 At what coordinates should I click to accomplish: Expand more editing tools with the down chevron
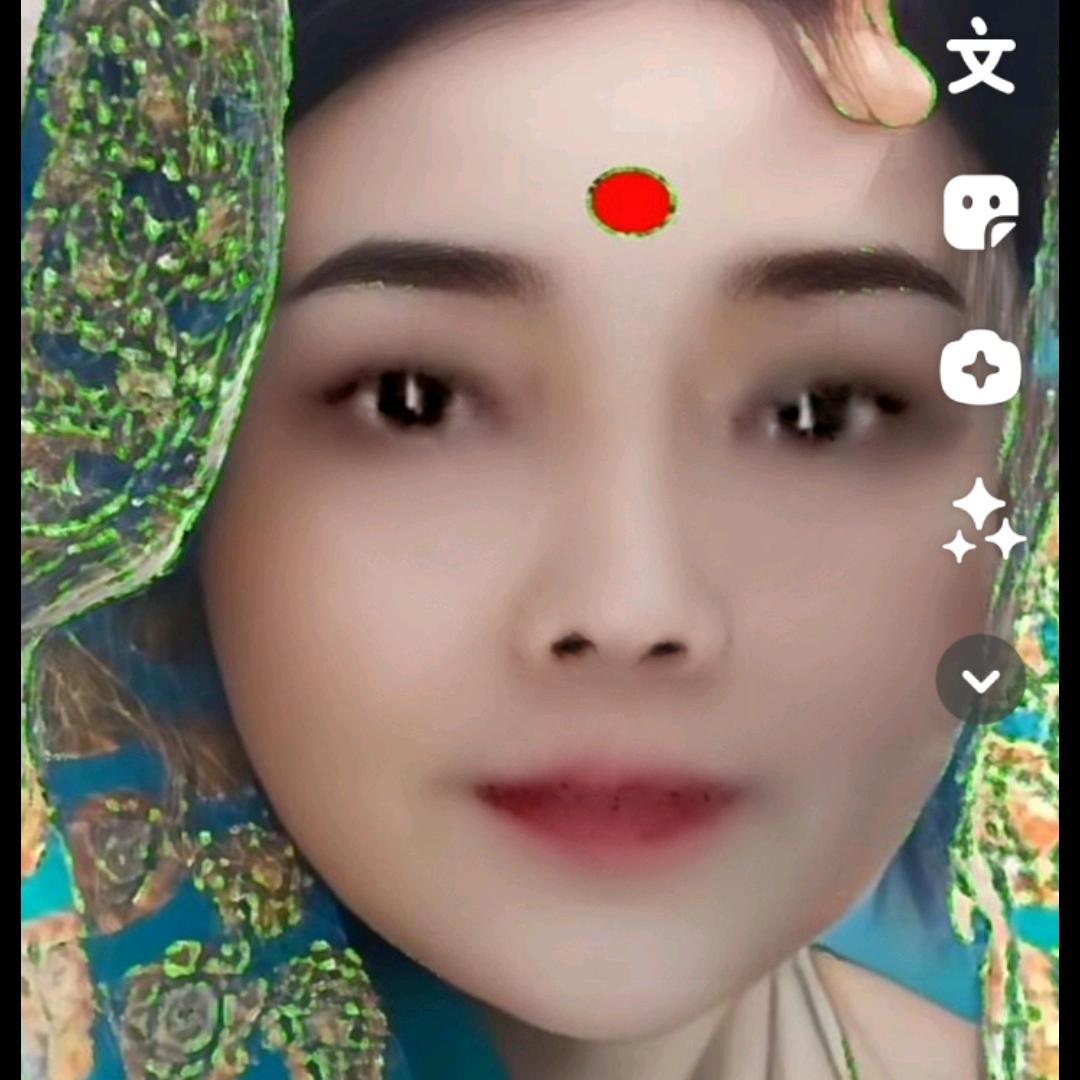point(980,680)
